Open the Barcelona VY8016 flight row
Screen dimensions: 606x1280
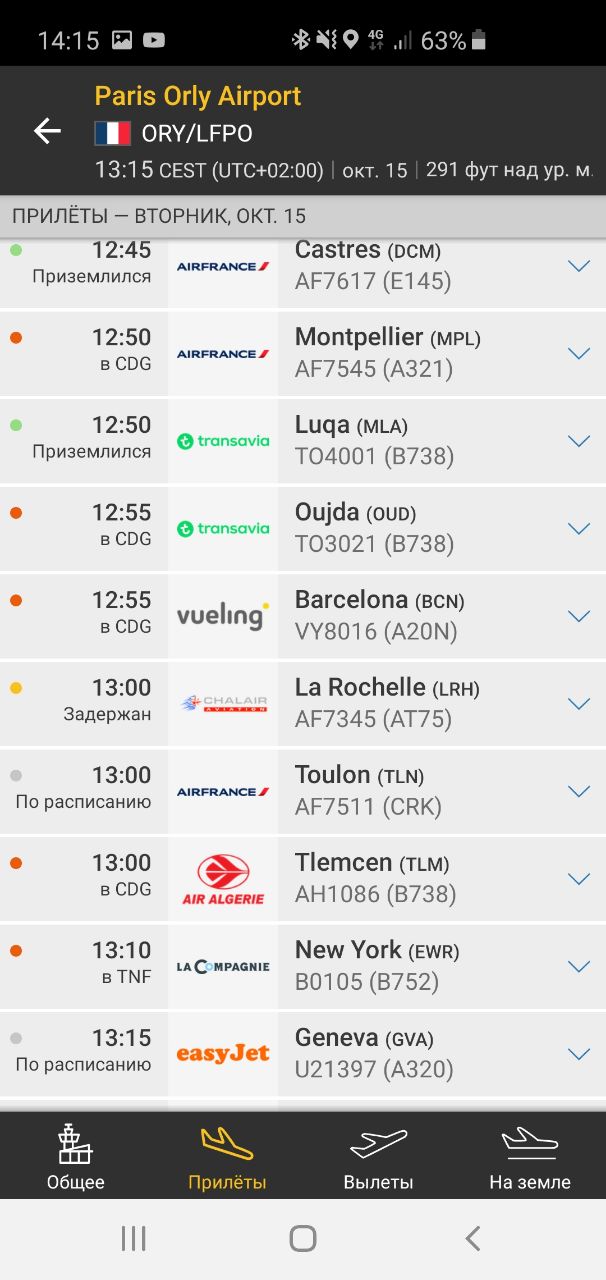[x=303, y=616]
